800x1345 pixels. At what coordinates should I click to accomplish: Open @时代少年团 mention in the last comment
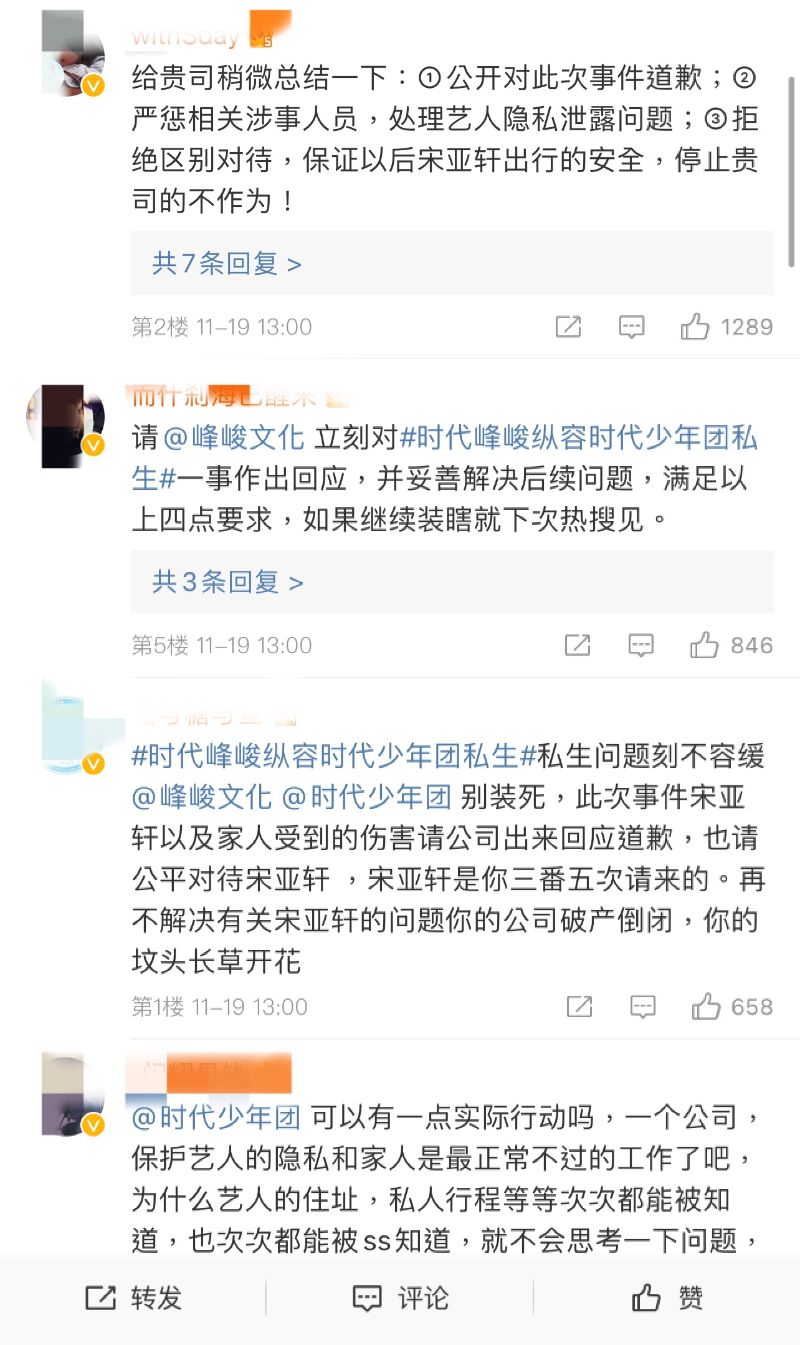click(216, 1116)
